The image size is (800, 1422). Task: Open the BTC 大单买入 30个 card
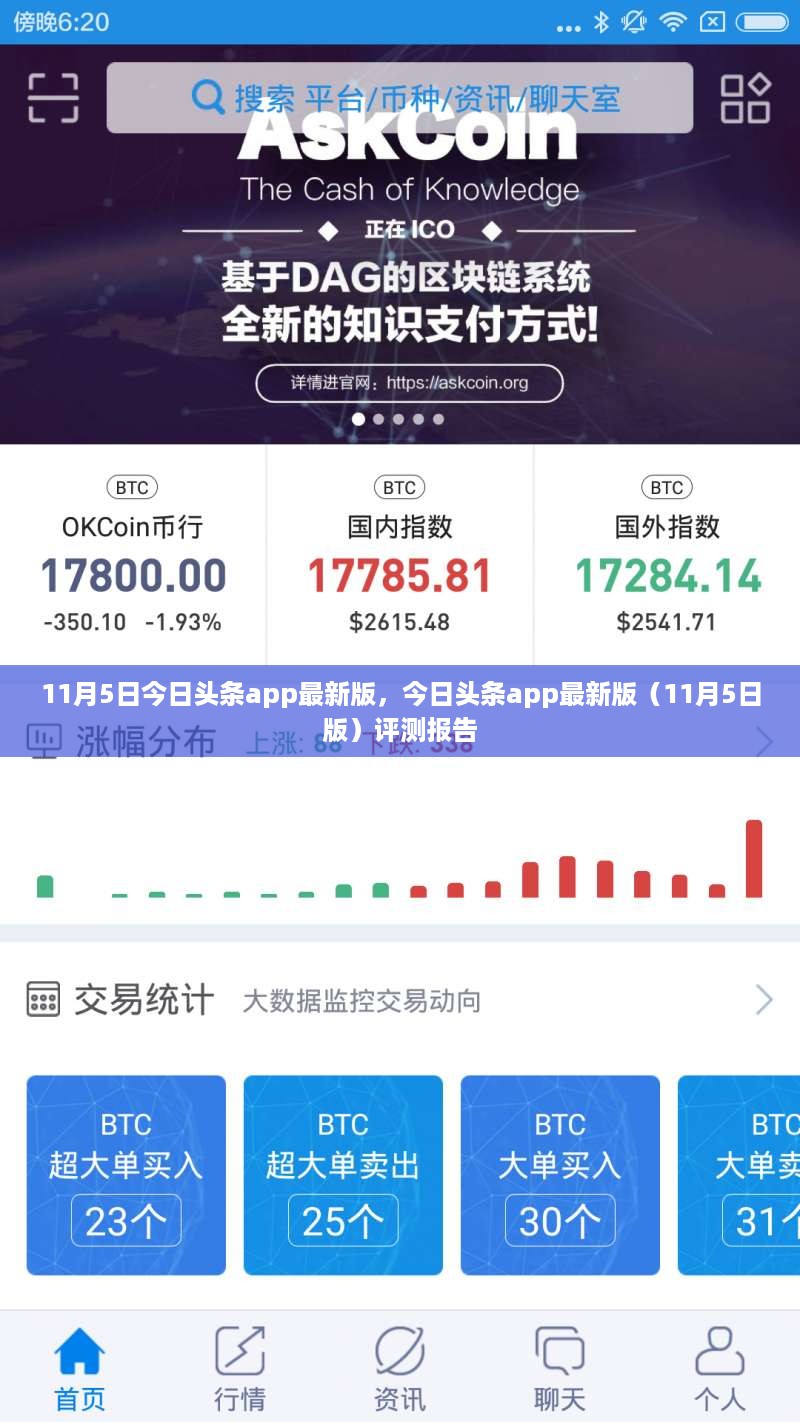[560, 1175]
